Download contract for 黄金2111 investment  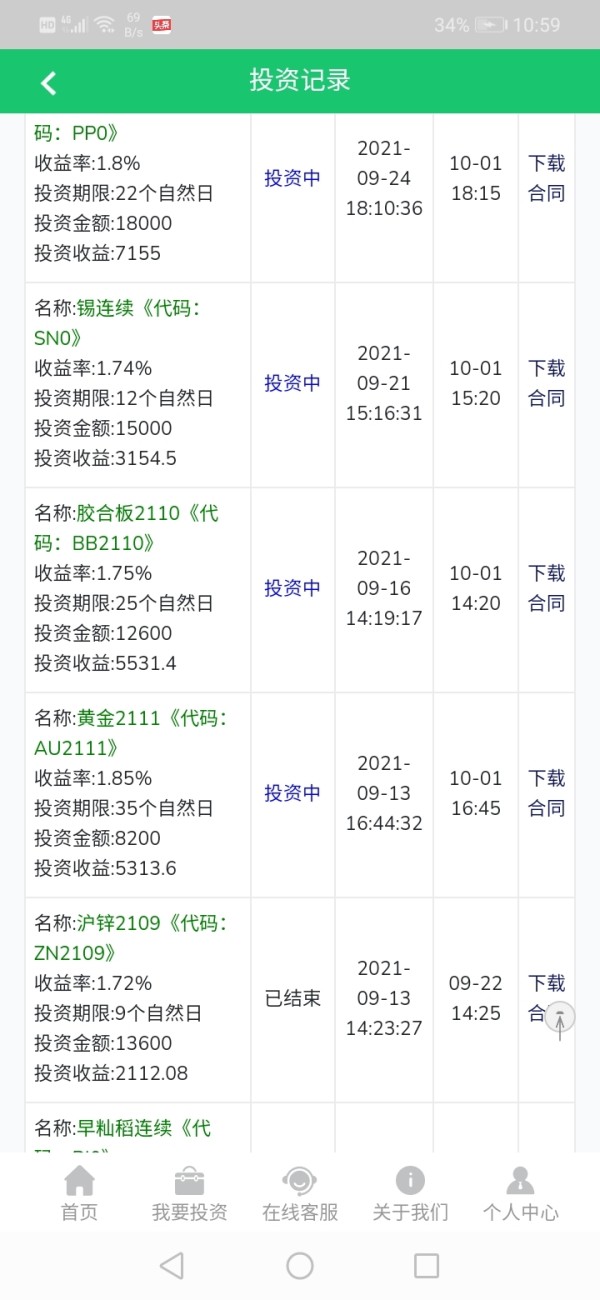click(547, 793)
